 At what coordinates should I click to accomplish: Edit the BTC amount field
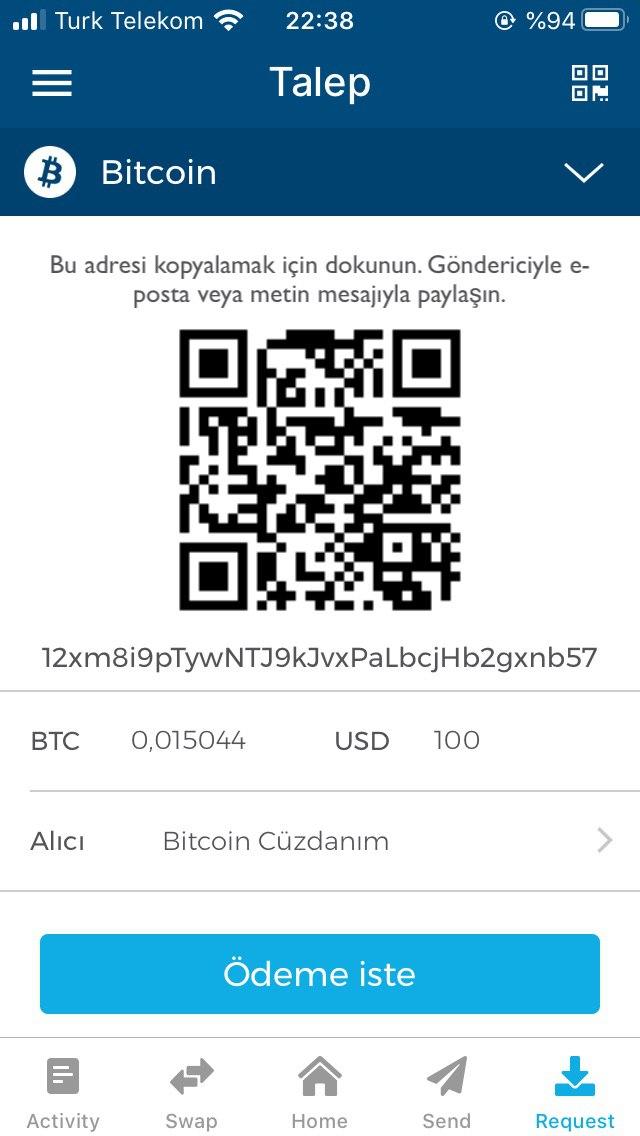click(188, 740)
